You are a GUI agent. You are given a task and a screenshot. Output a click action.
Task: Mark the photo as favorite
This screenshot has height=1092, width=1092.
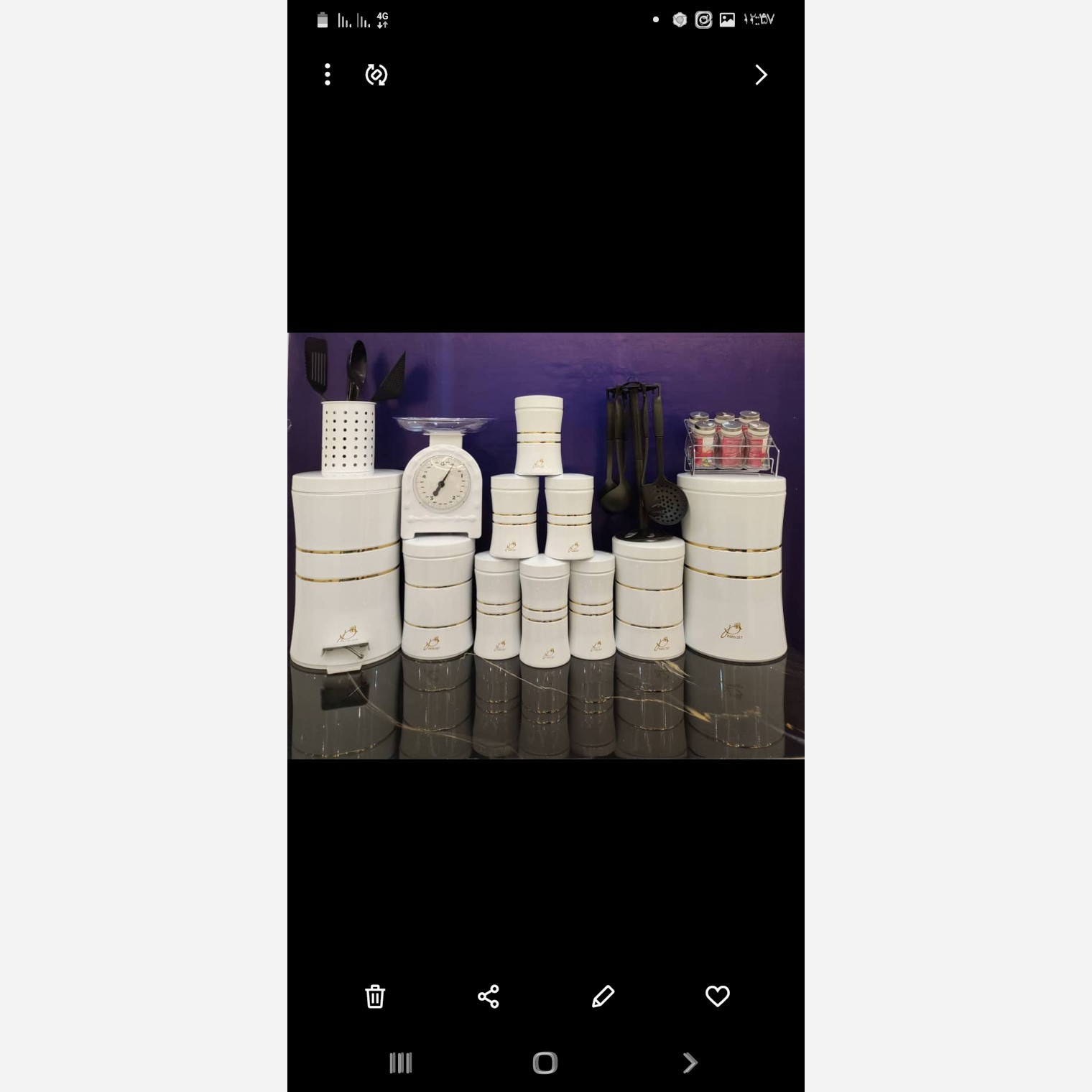(717, 996)
